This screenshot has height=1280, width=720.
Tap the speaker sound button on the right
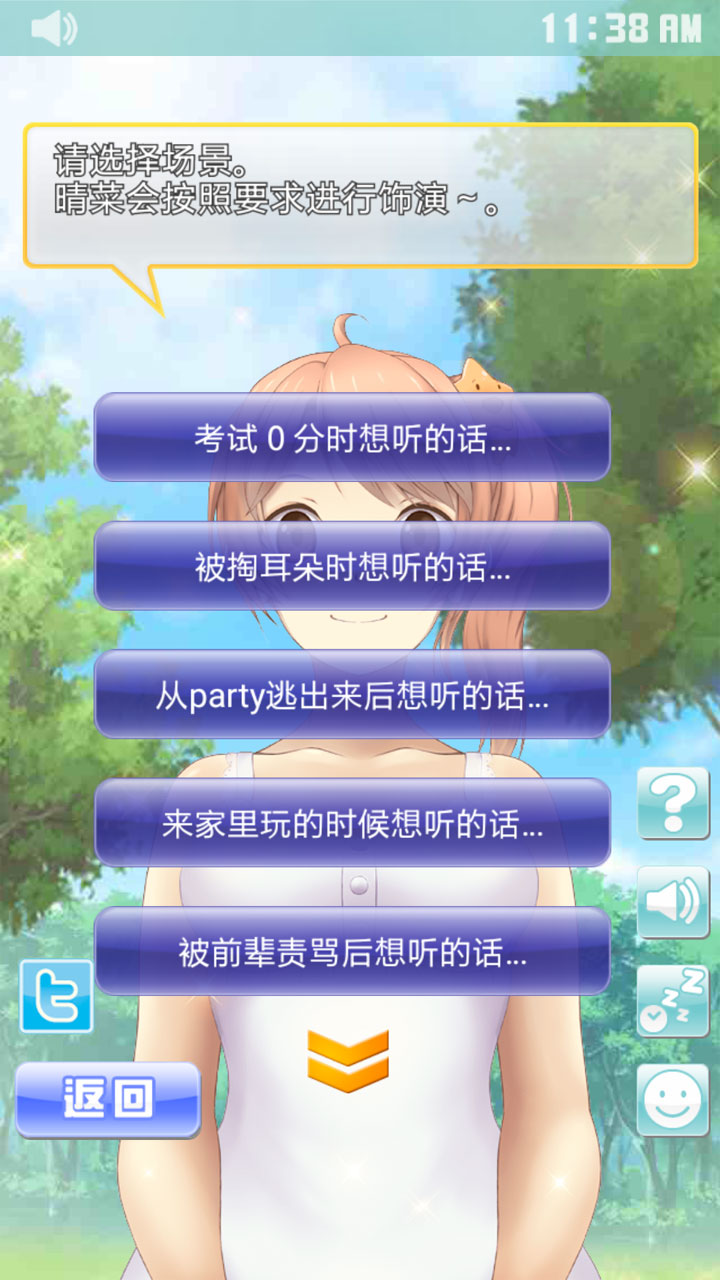[673, 902]
